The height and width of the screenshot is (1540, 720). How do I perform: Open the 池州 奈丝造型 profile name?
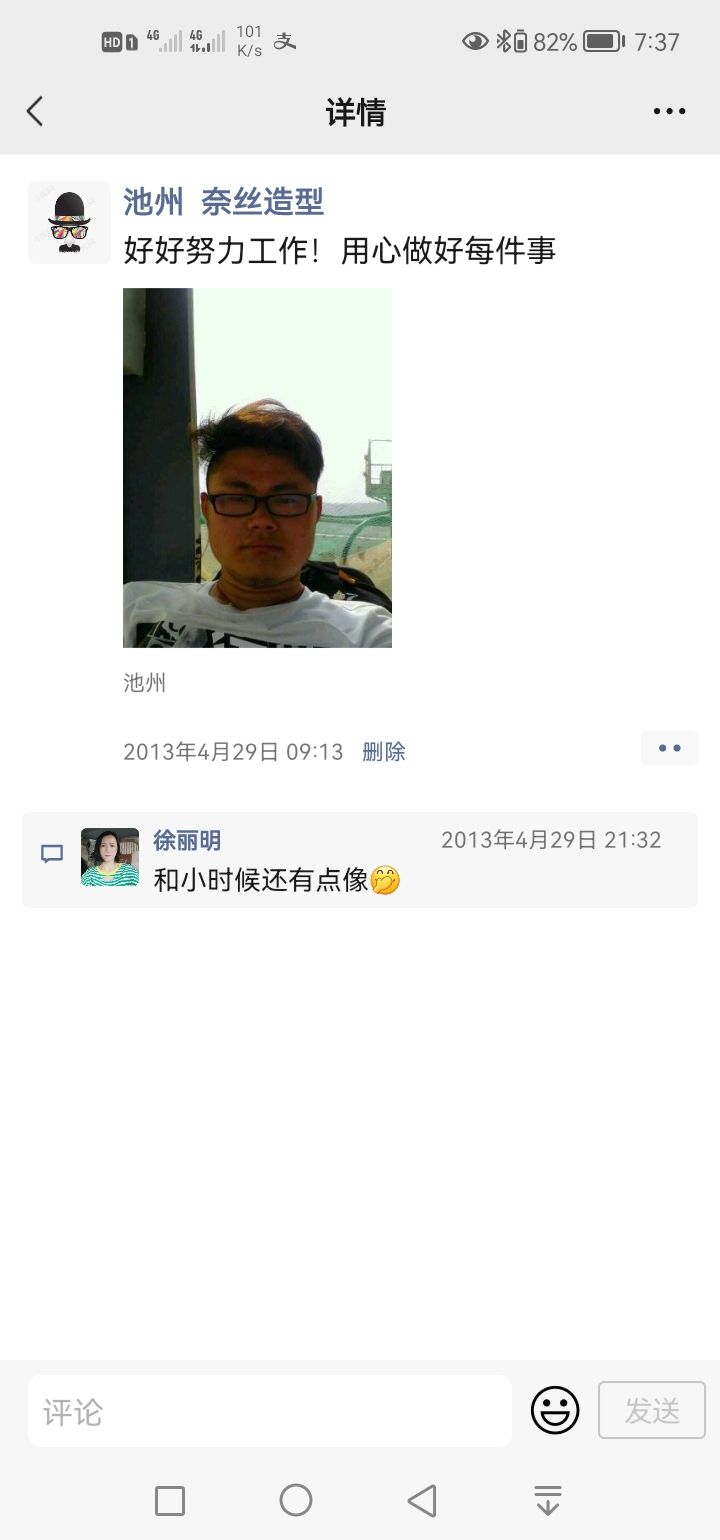coord(223,202)
